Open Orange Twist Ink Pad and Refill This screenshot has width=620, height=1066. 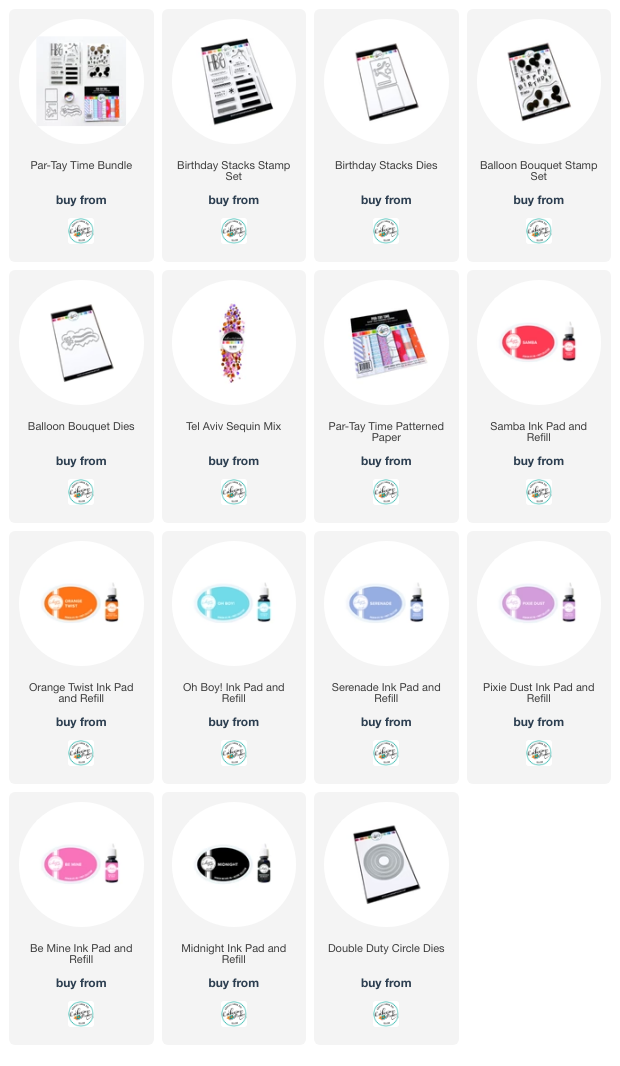(81, 657)
